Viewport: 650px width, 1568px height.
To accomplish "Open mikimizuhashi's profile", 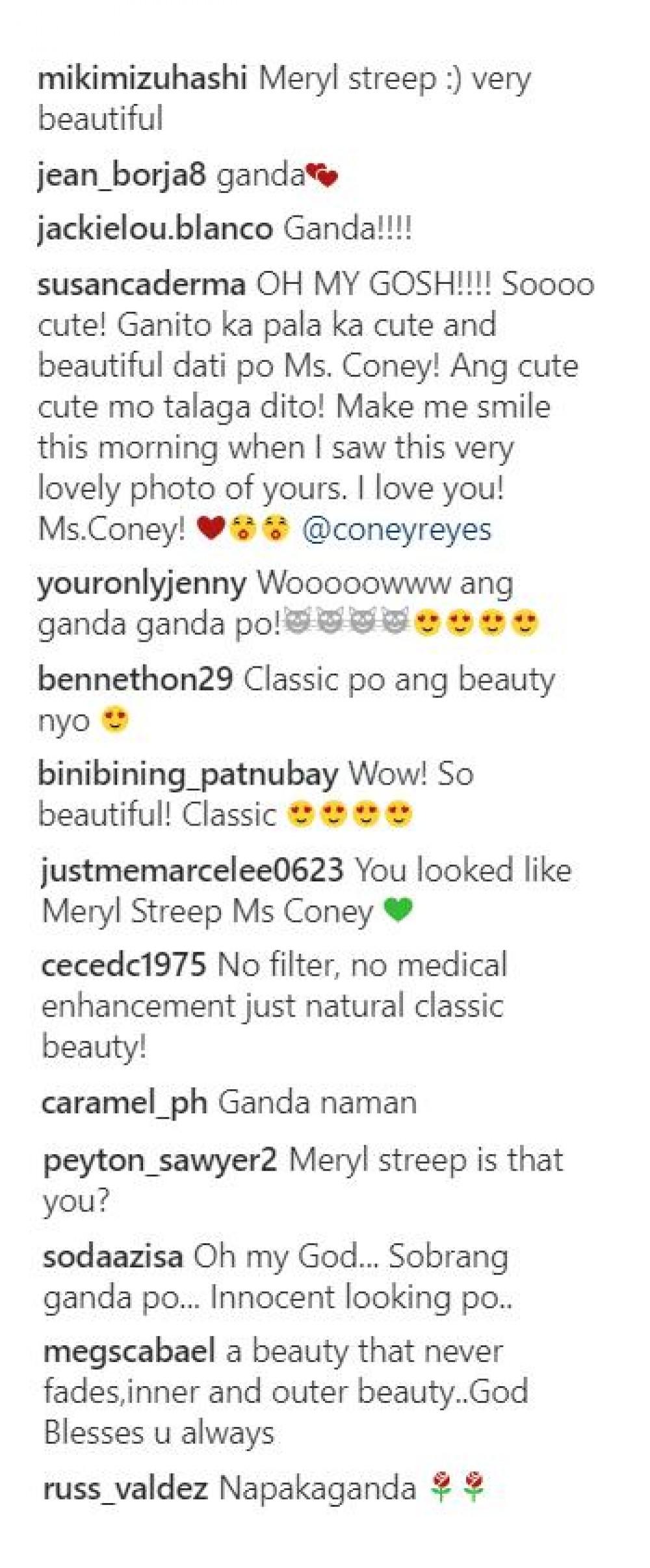I will coord(142,79).
